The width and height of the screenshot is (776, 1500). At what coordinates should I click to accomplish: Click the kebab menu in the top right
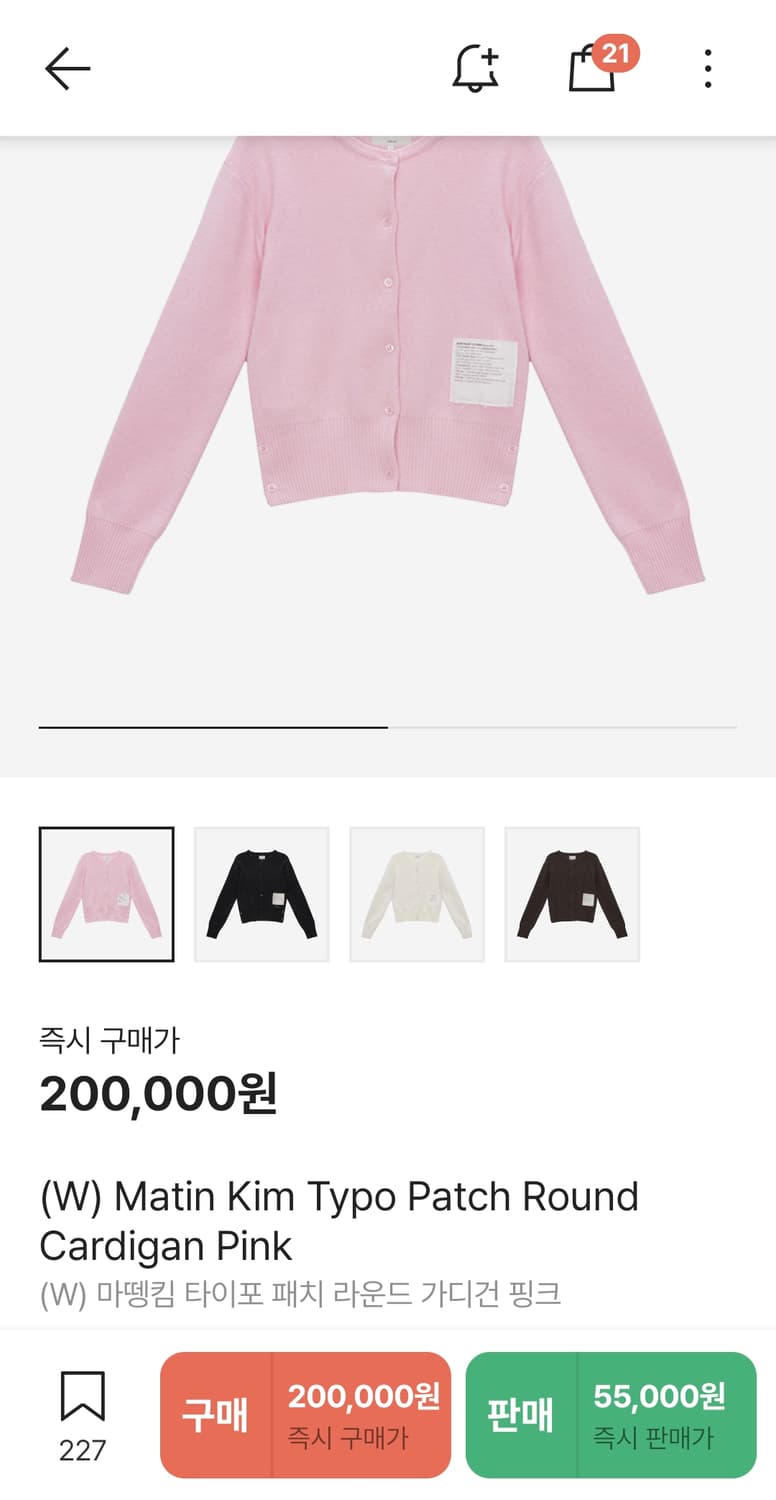tap(708, 68)
